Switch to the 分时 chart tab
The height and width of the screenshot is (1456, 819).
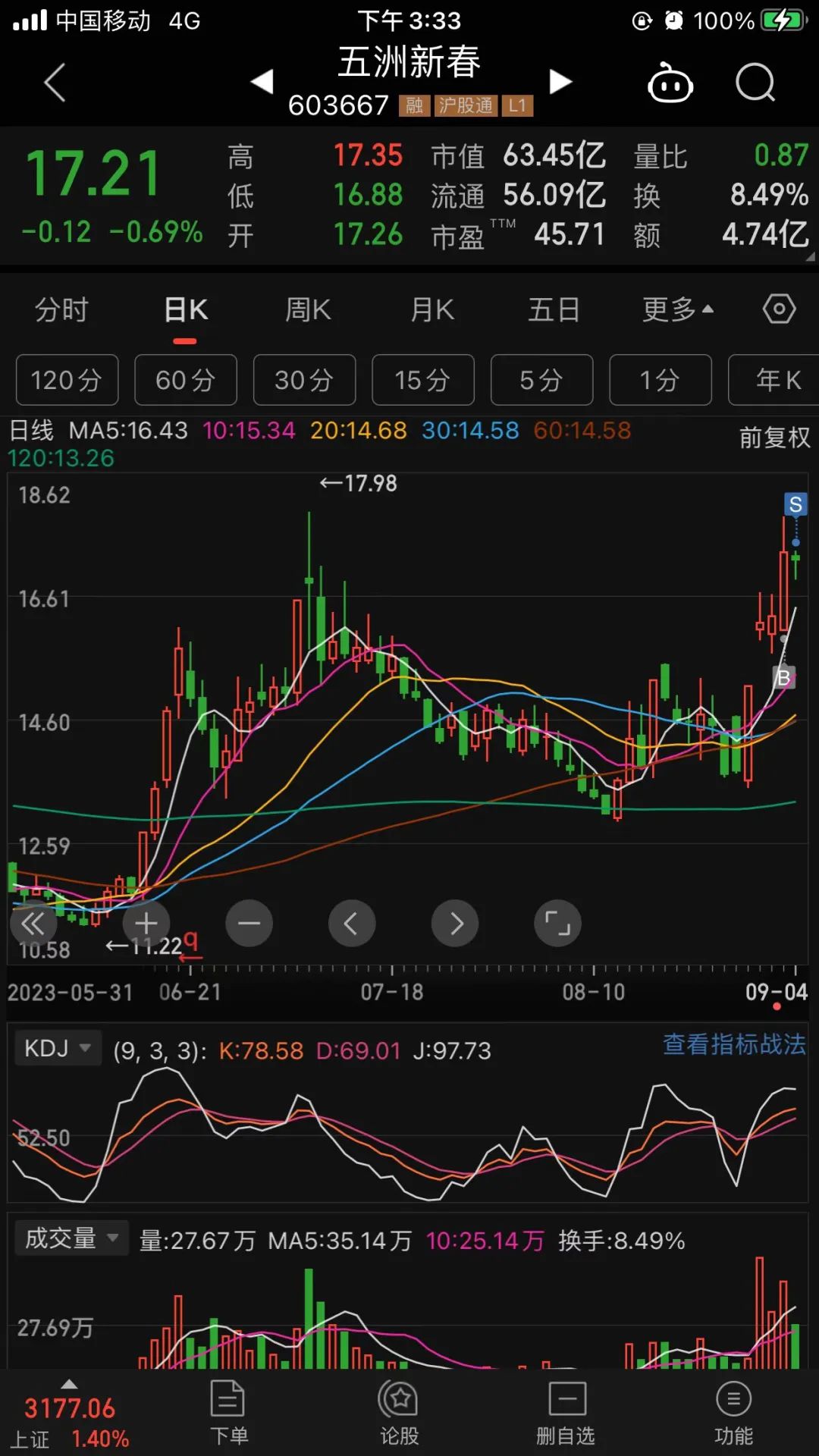pyautogui.click(x=61, y=310)
